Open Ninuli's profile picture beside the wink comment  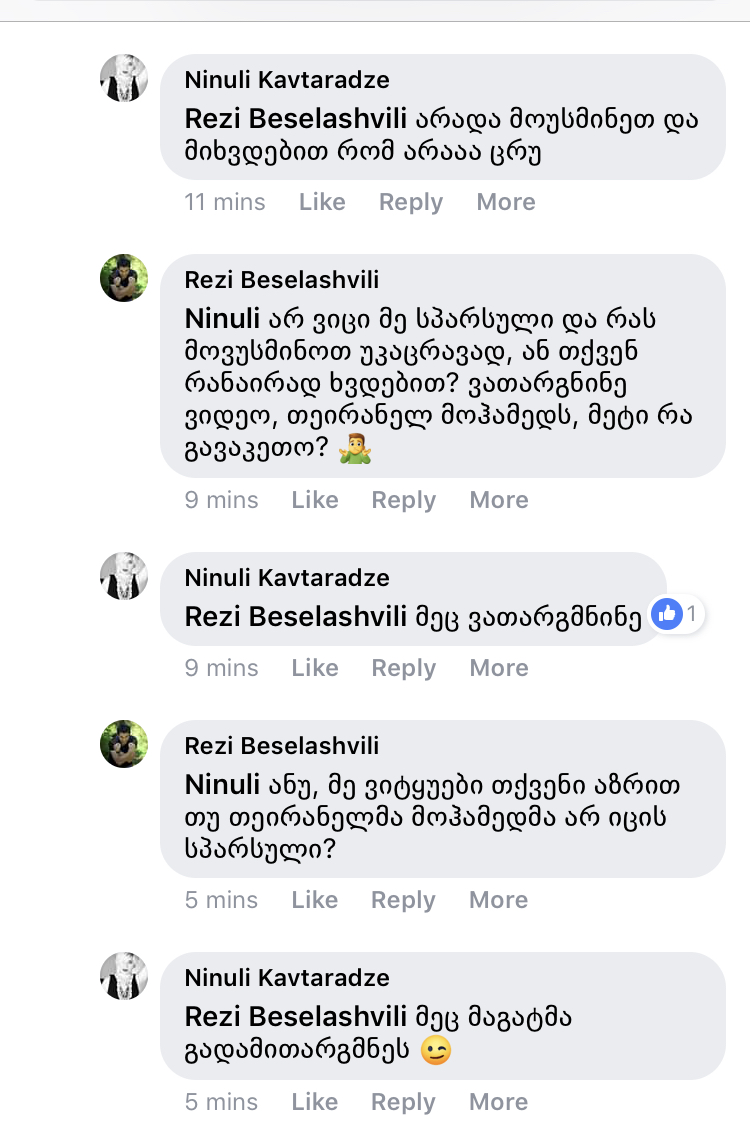click(x=124, y=975)
